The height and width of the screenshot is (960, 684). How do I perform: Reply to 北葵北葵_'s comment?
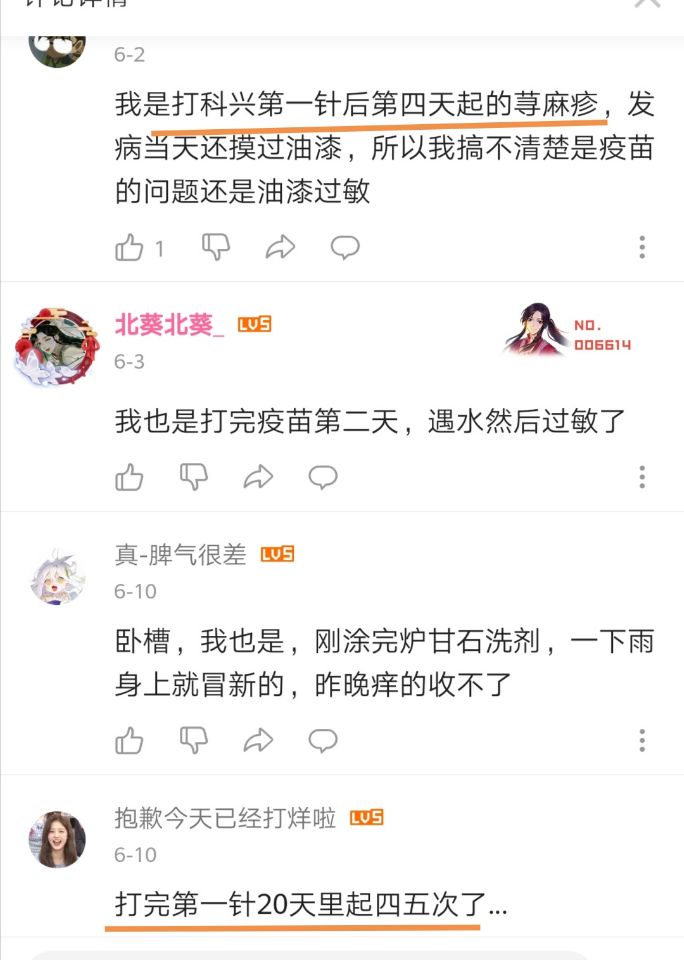pos(322,477)
